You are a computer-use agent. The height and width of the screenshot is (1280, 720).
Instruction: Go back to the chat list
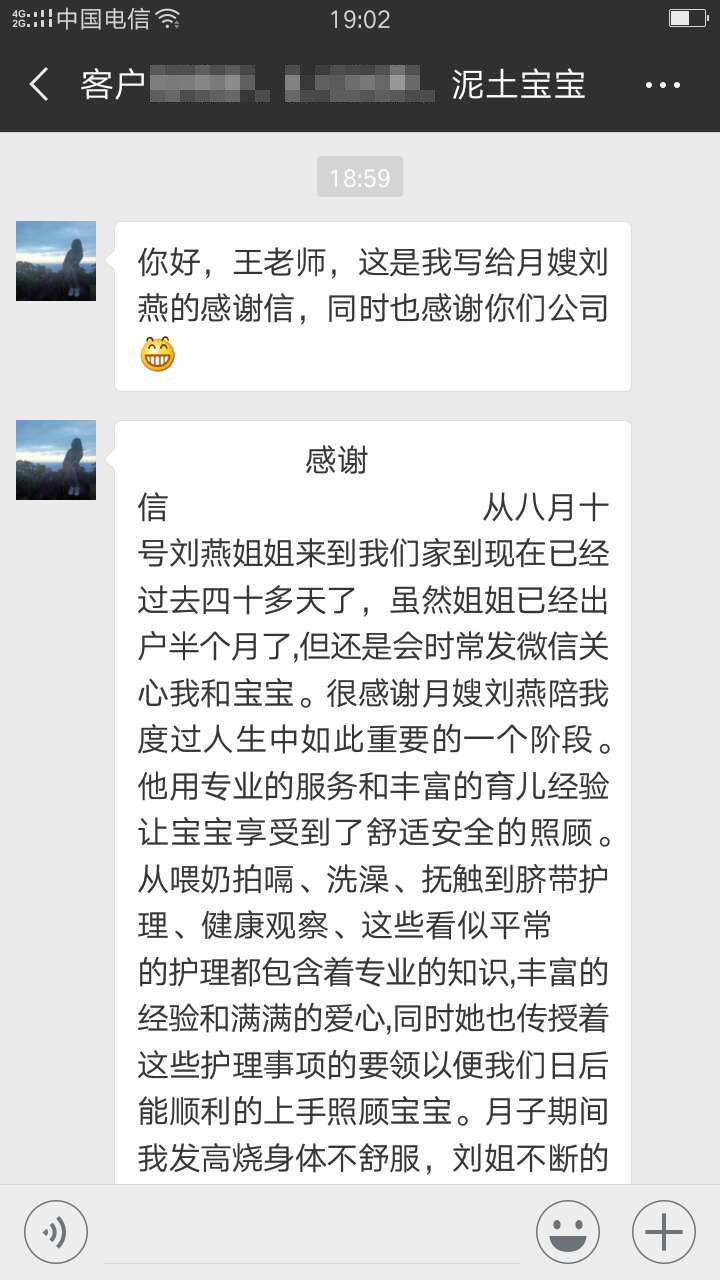coord(40,85)
